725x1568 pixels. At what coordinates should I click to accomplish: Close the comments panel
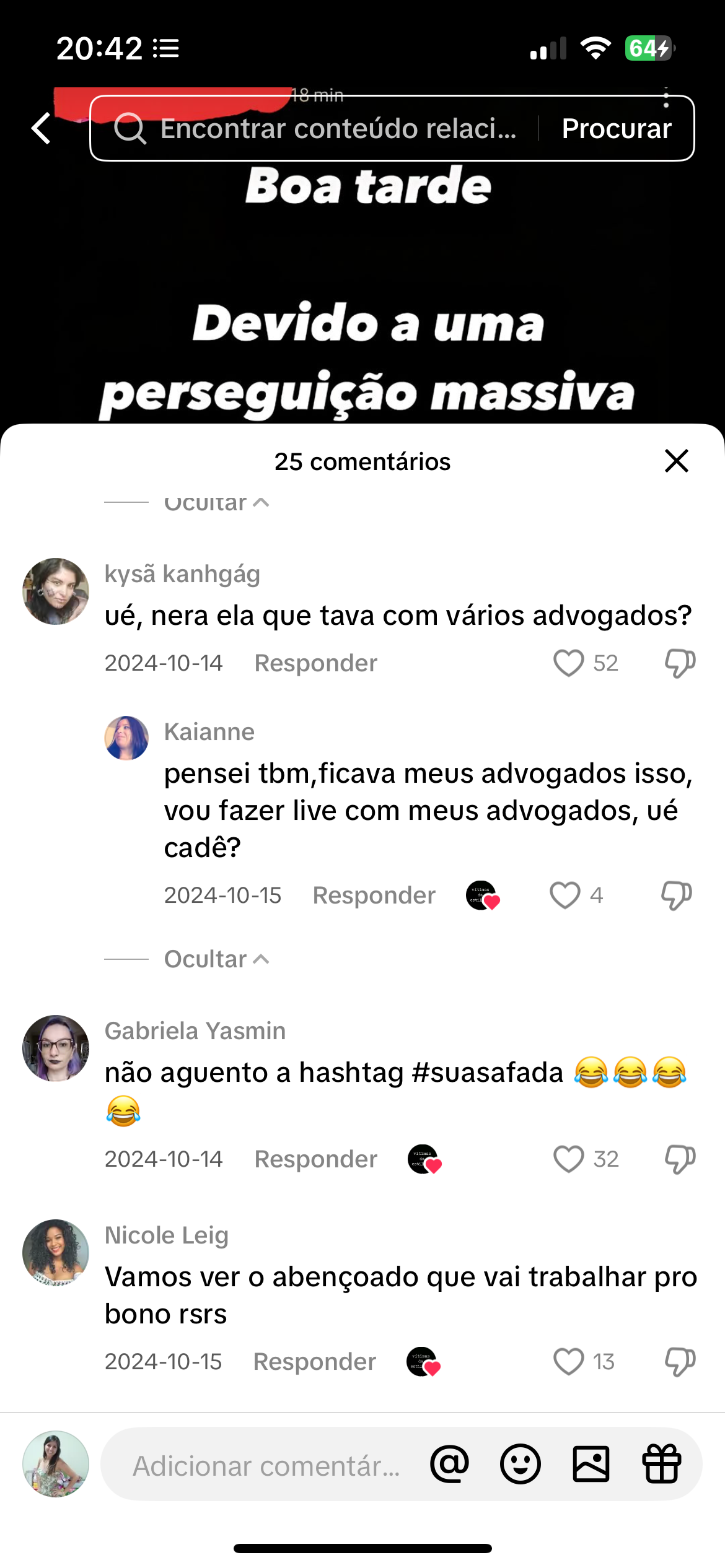676,461
